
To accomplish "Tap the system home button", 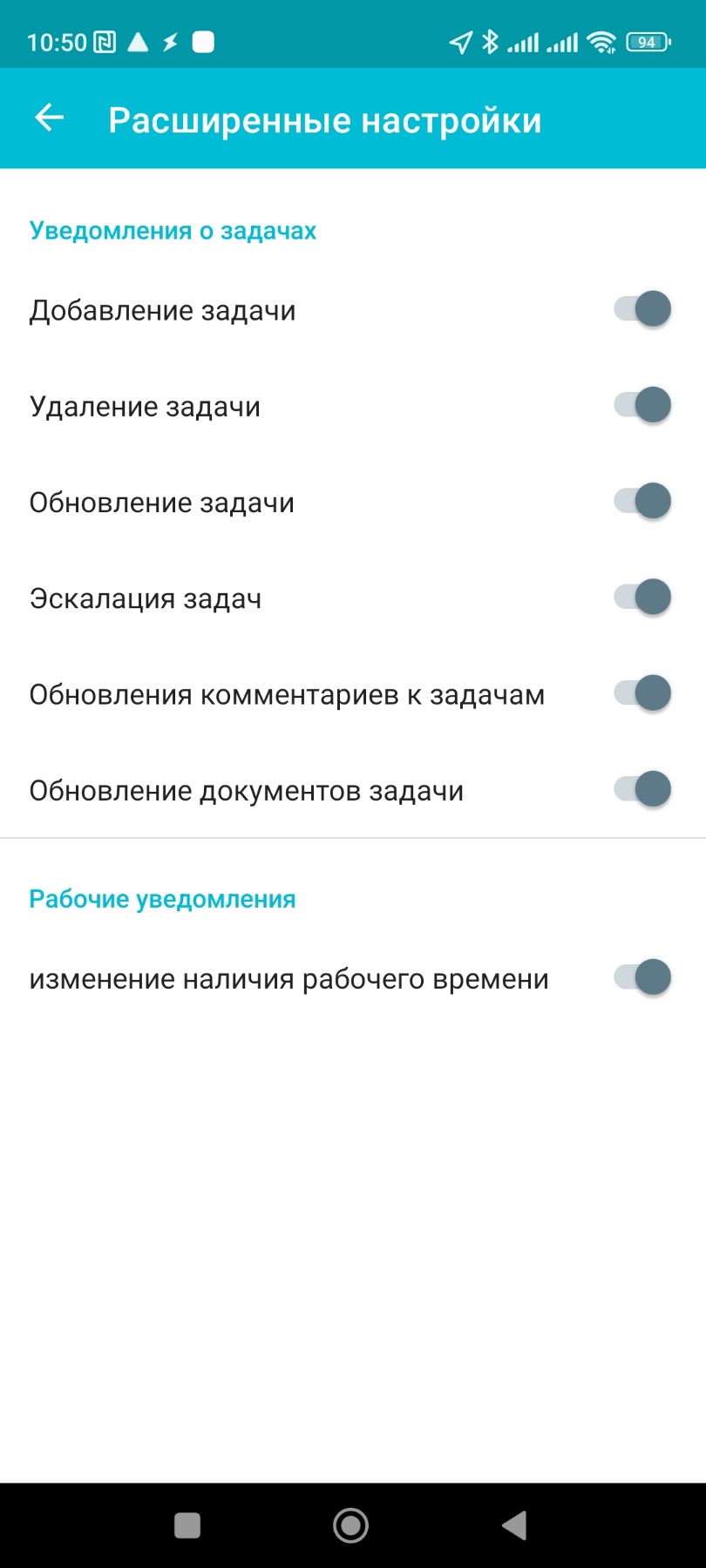I will pos(351,1525).
